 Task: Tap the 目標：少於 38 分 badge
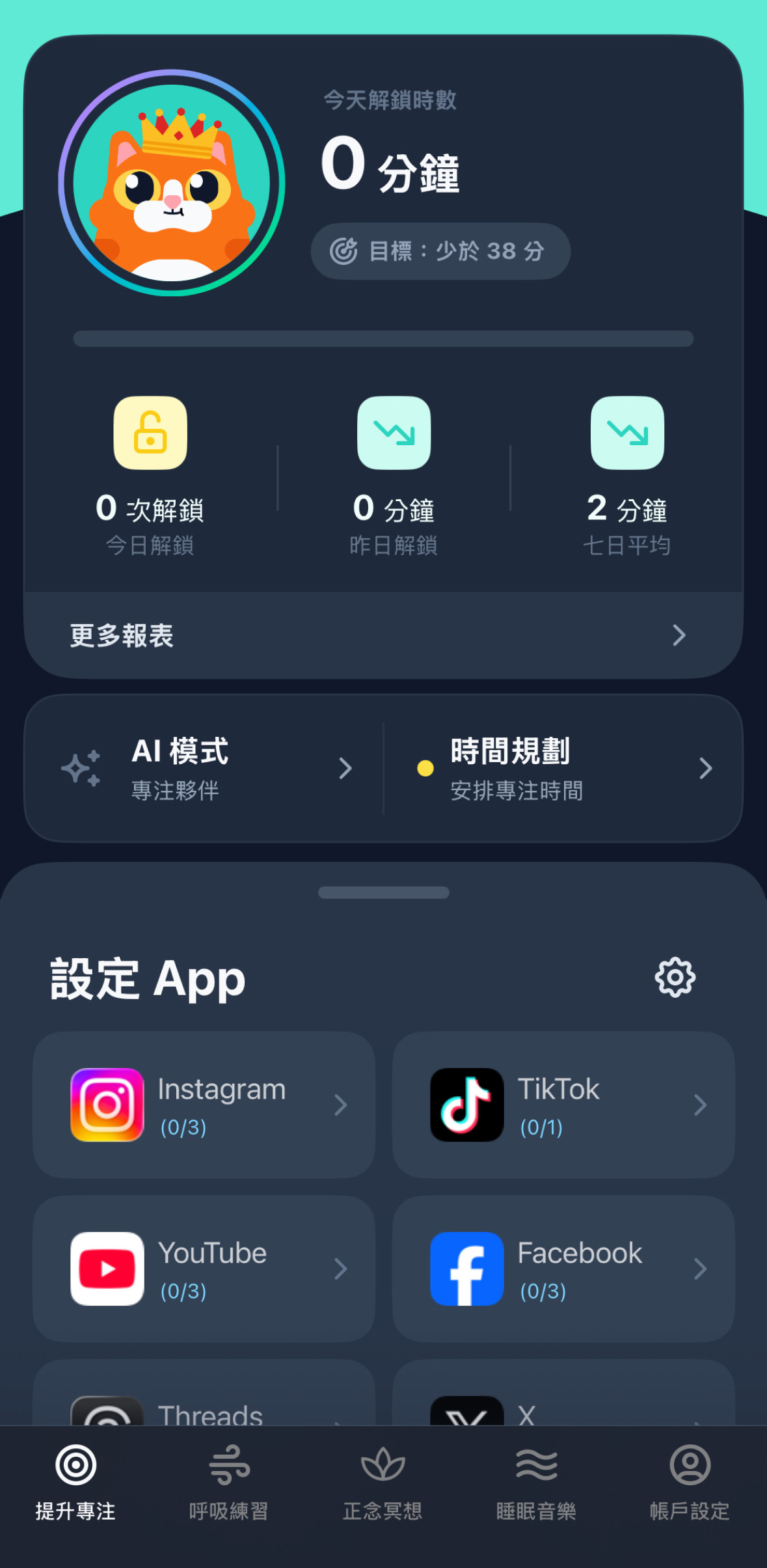point(440,251)
